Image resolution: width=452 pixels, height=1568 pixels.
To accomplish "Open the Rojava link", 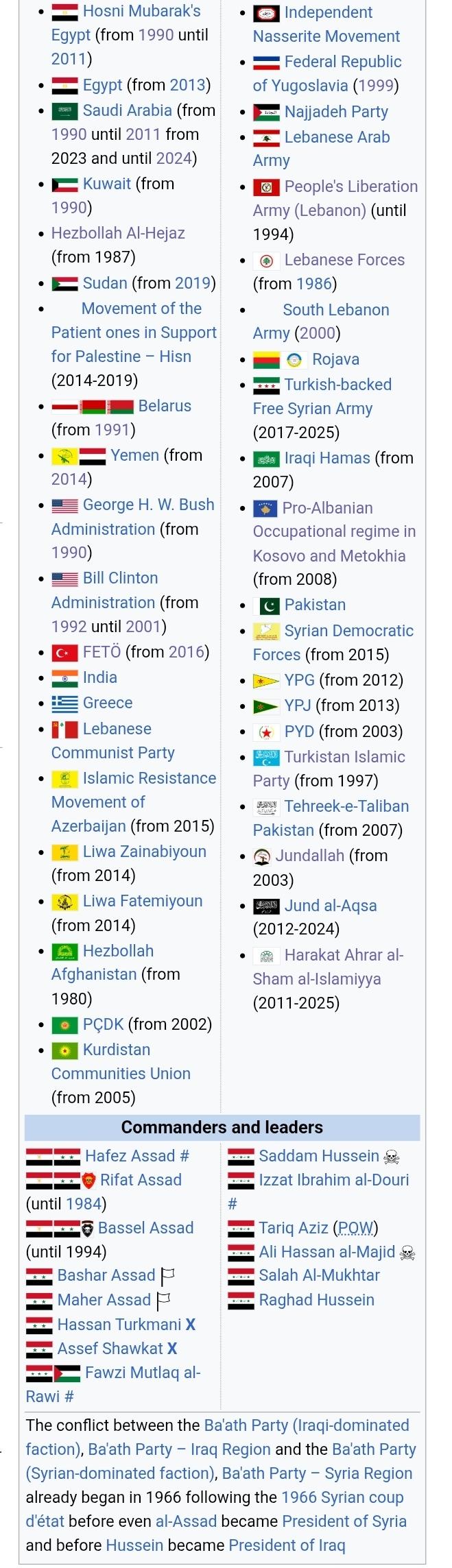I will point(335,359).
